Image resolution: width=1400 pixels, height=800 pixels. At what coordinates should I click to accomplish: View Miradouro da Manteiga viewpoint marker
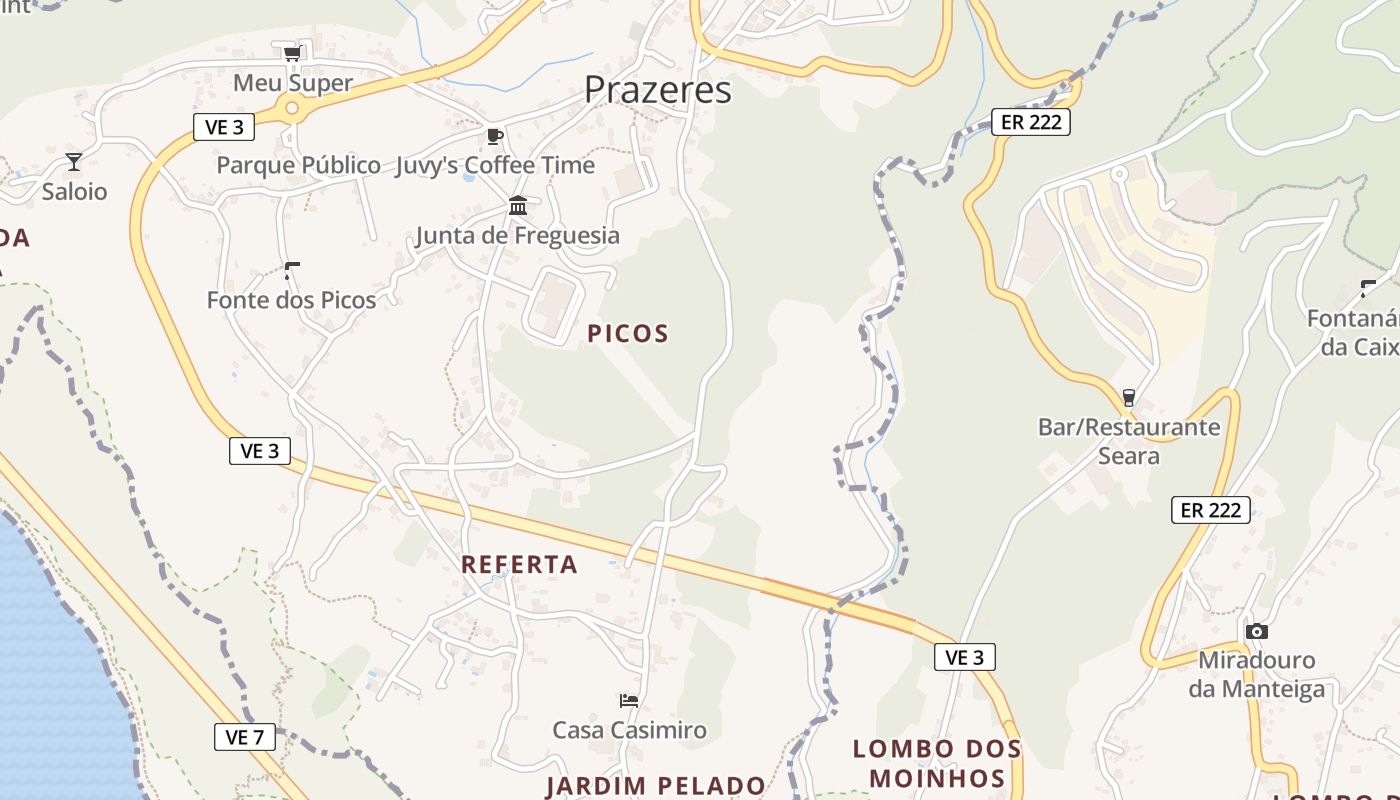pos(1257,631)
